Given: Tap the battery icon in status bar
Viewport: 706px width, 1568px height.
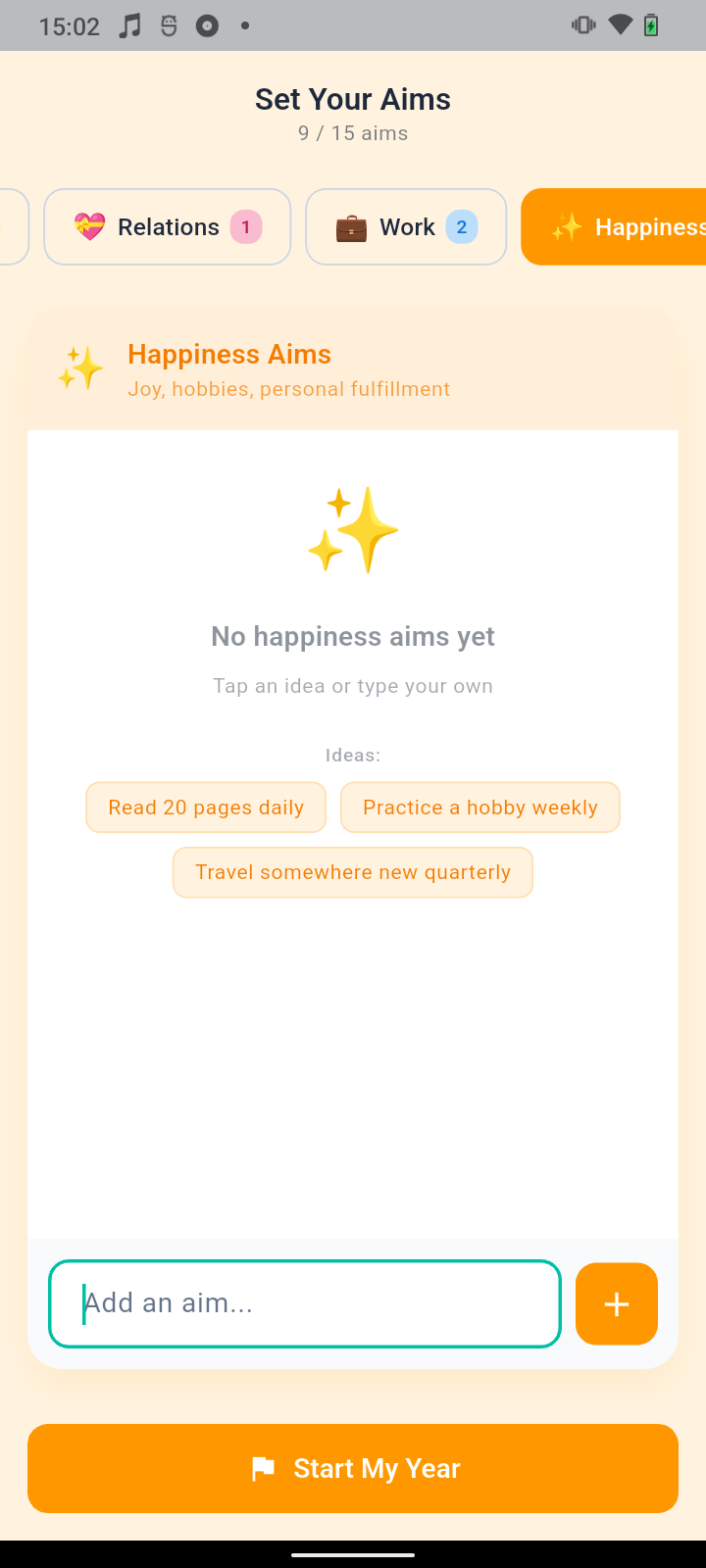Looking at the screenshot, I should [x=653, y=24].
